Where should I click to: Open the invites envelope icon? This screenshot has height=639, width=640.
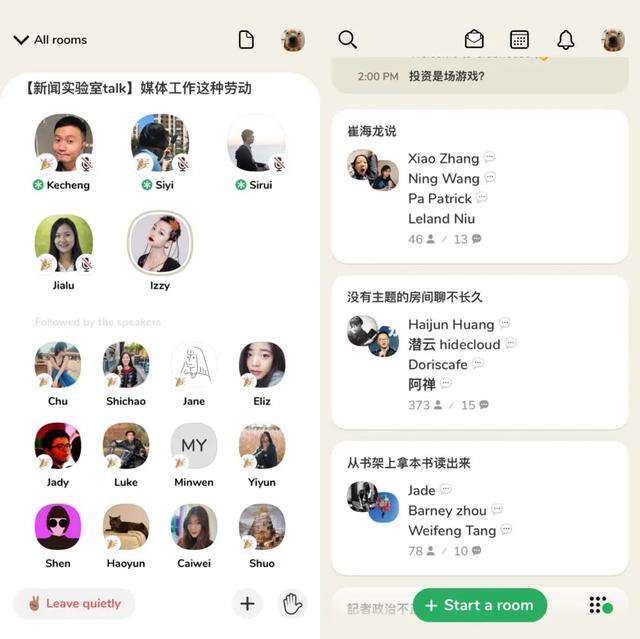point(474,39)
